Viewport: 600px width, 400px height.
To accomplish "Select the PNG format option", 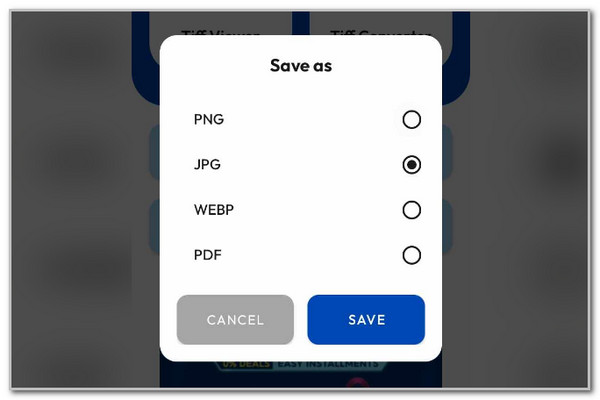I will [x=411, y=120].
